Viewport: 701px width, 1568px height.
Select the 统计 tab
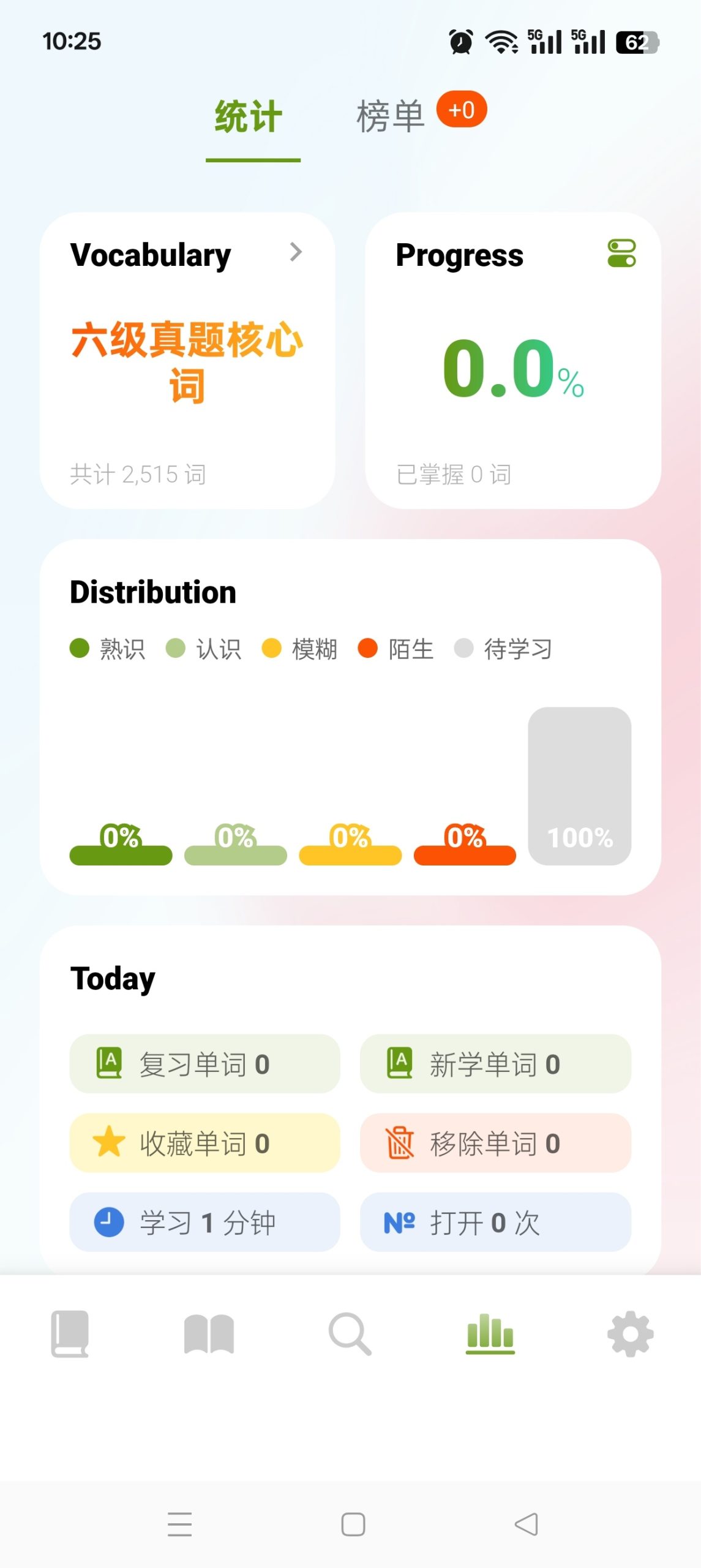tap(247, 115)
